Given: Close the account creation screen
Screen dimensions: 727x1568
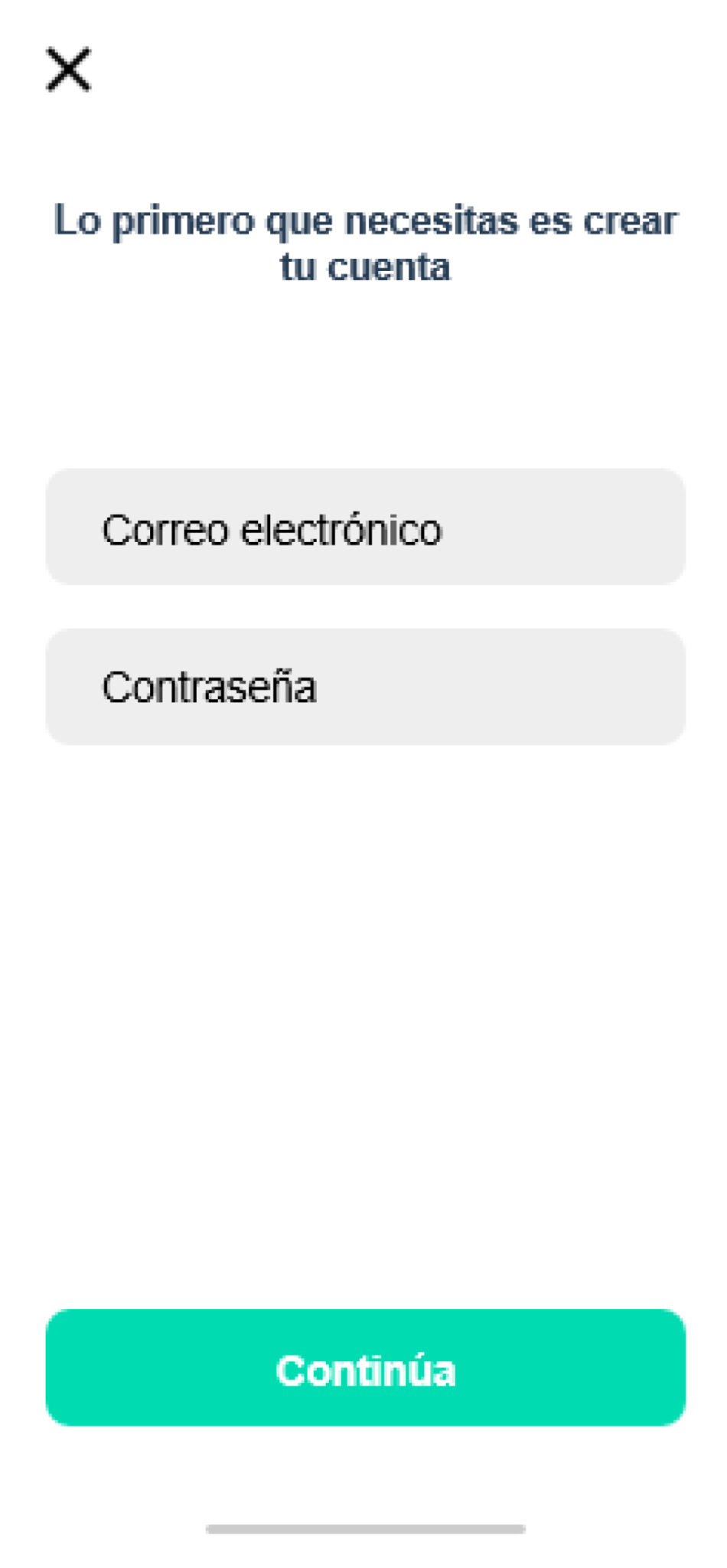Looking at the screenshot, I should point(69,69).
